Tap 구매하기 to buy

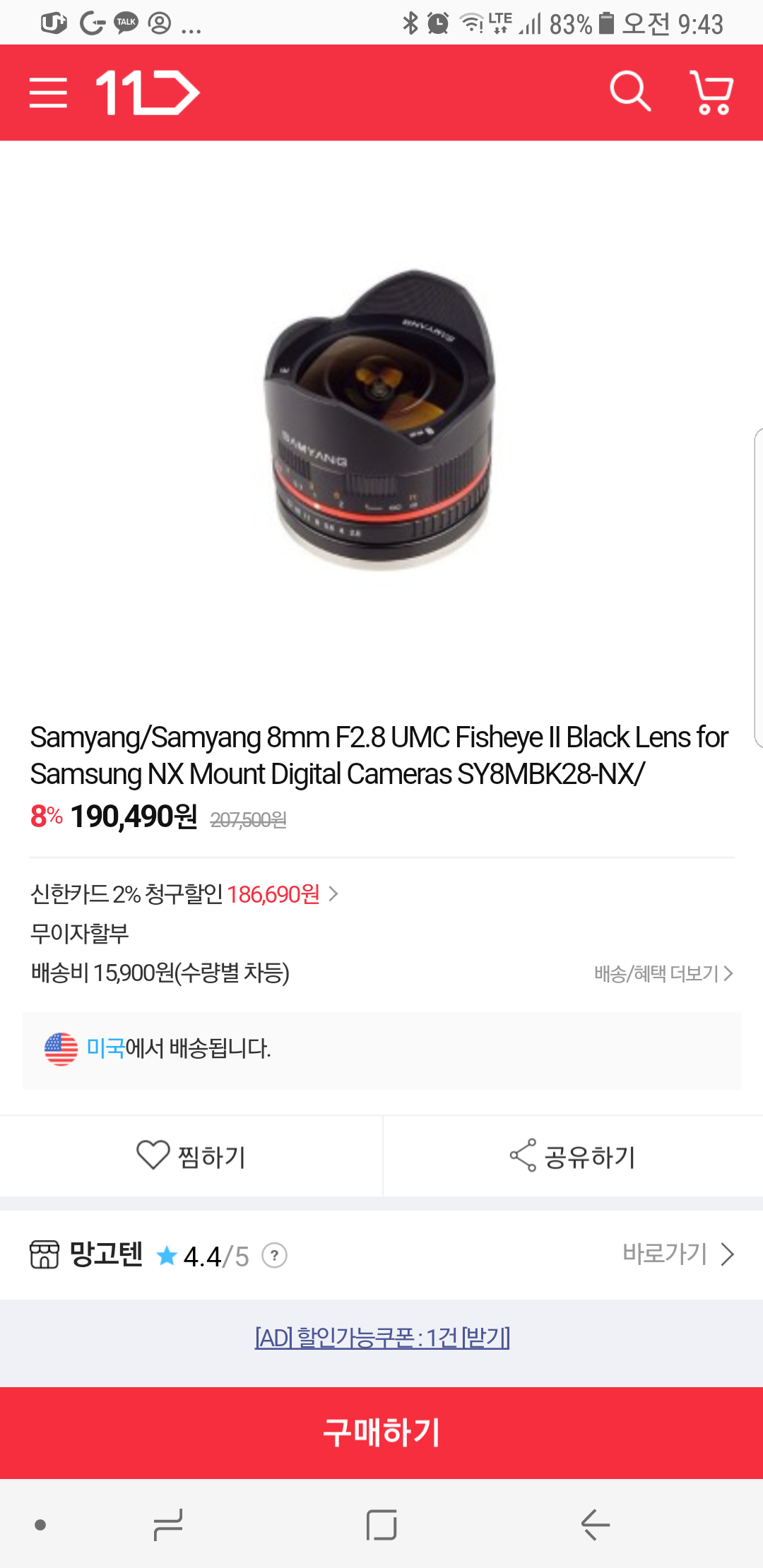point(381,1432)
